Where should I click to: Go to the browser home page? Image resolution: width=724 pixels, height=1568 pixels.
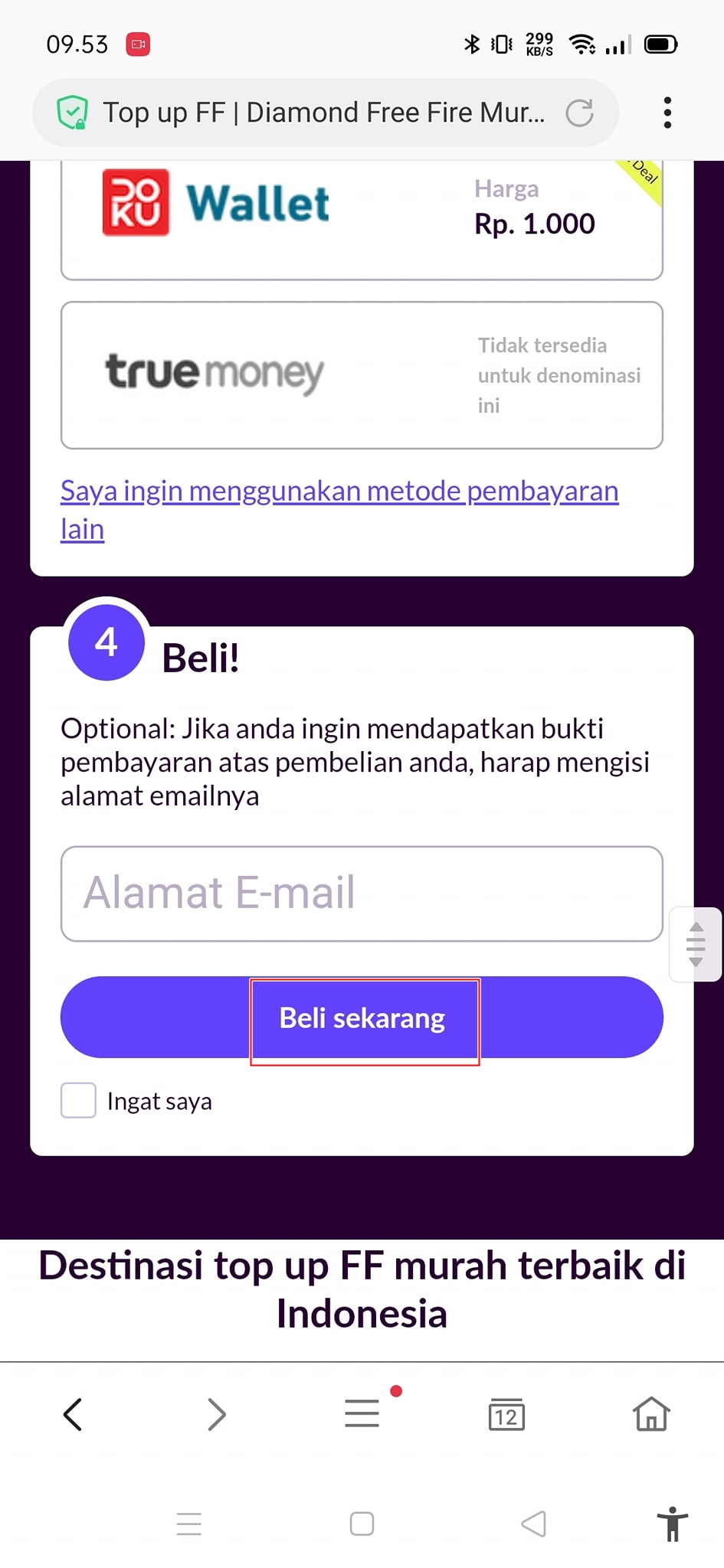[651, 1414]
